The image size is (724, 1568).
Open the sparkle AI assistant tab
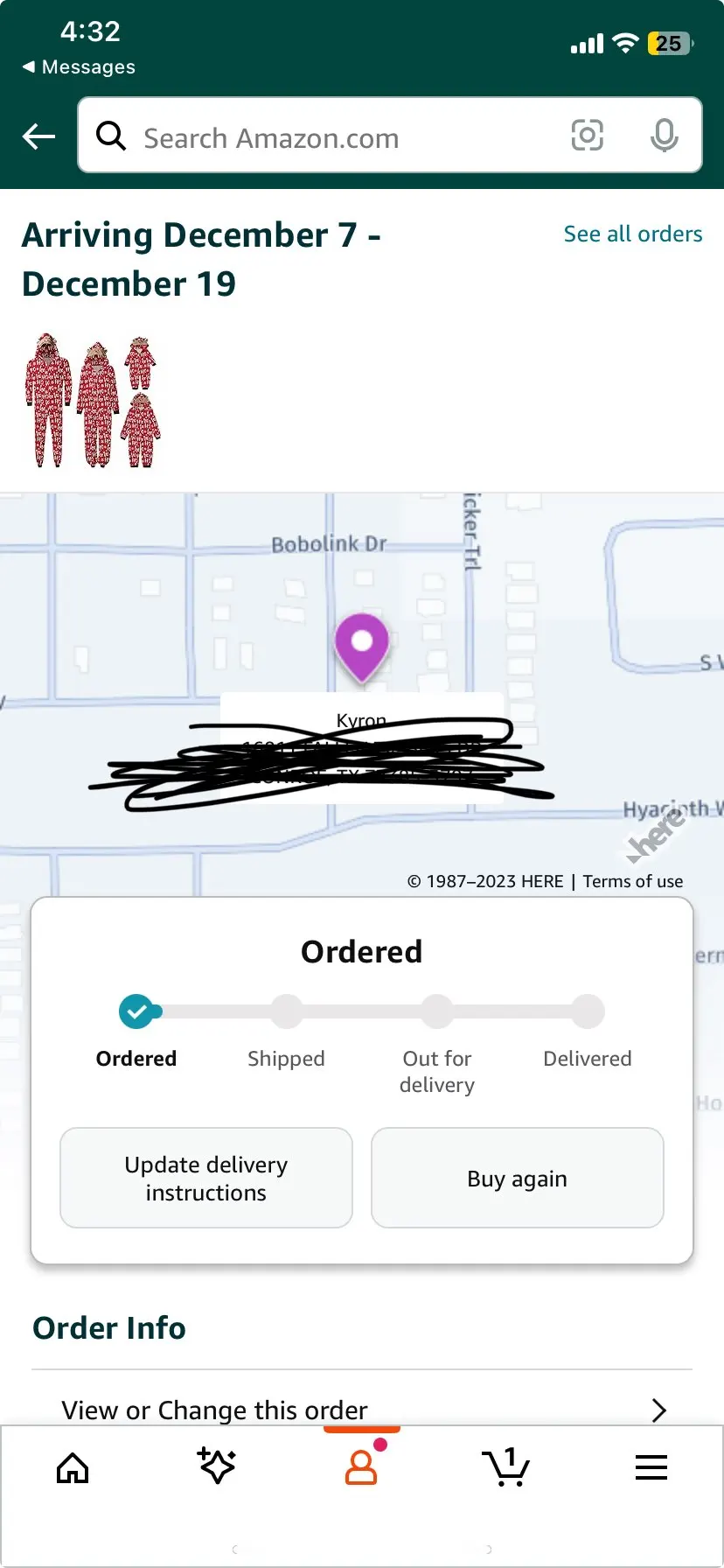(217, 1466)
